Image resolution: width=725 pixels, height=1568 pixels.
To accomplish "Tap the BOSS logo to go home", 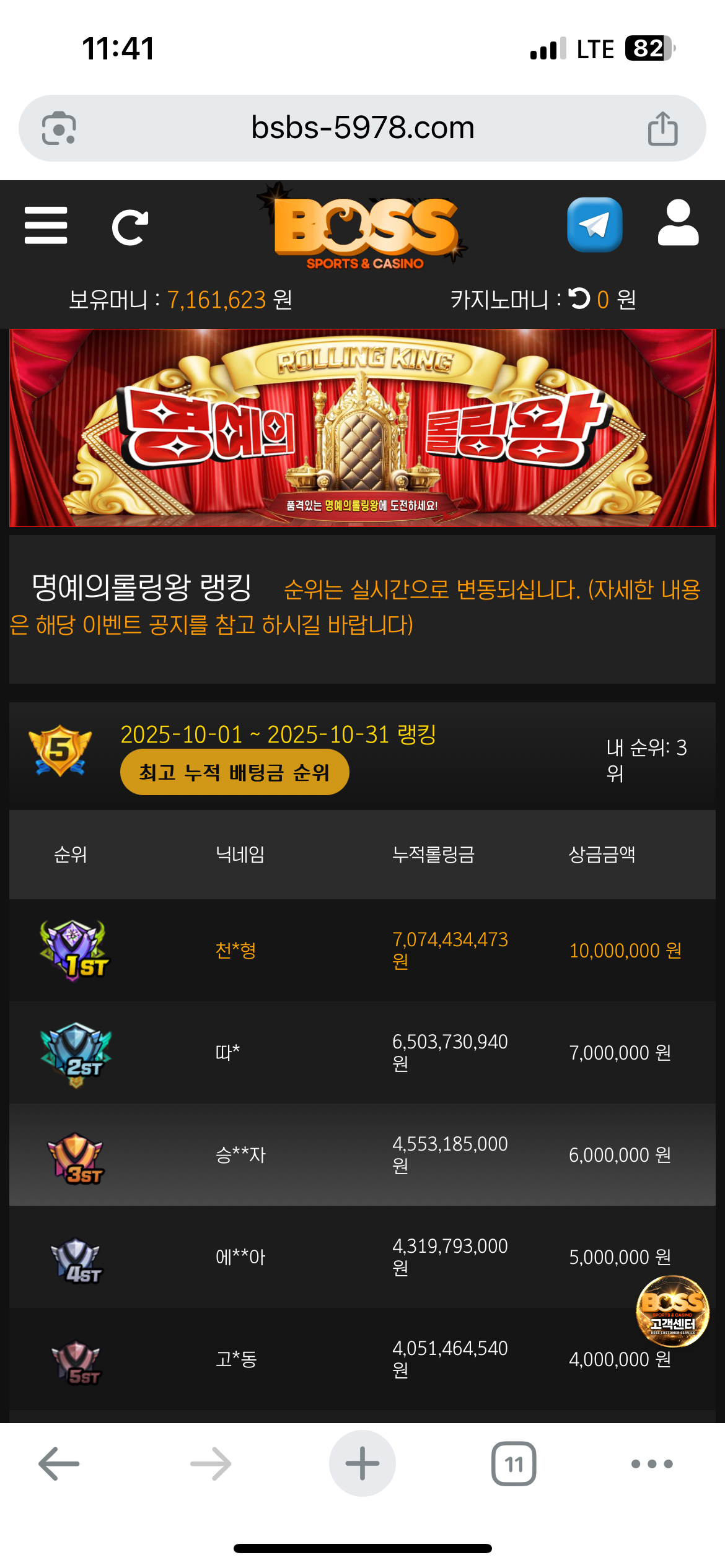I will [x=364, y=230].
